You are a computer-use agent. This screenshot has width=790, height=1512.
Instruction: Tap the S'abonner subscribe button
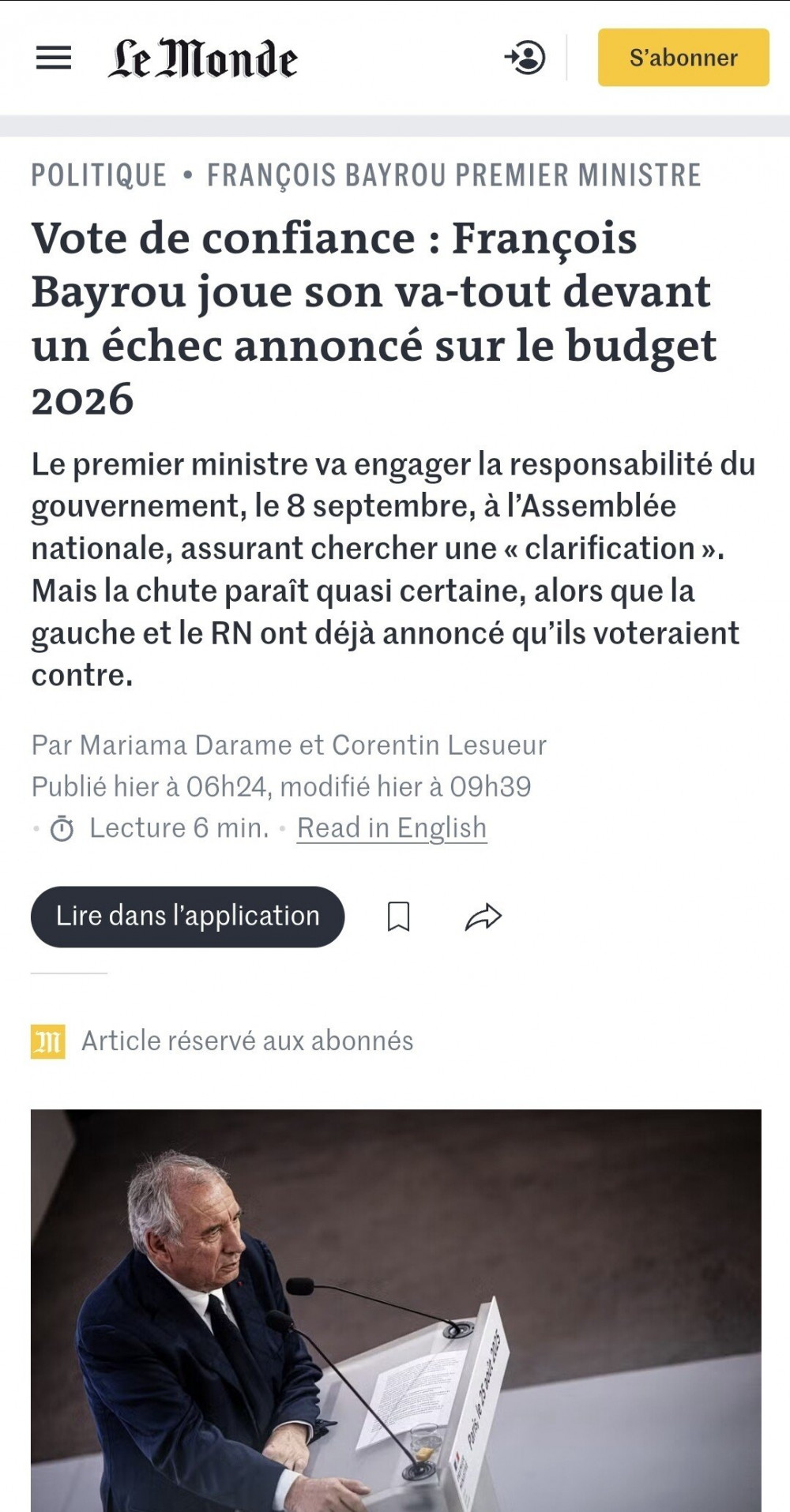tap(683, 58)
